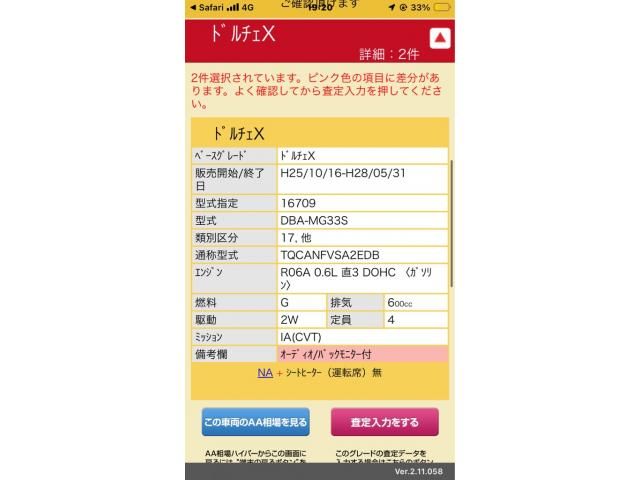Screen dimensions: 640x480
Task: Collapse the details with the up arrow
Action: click(x=440, y=38)
